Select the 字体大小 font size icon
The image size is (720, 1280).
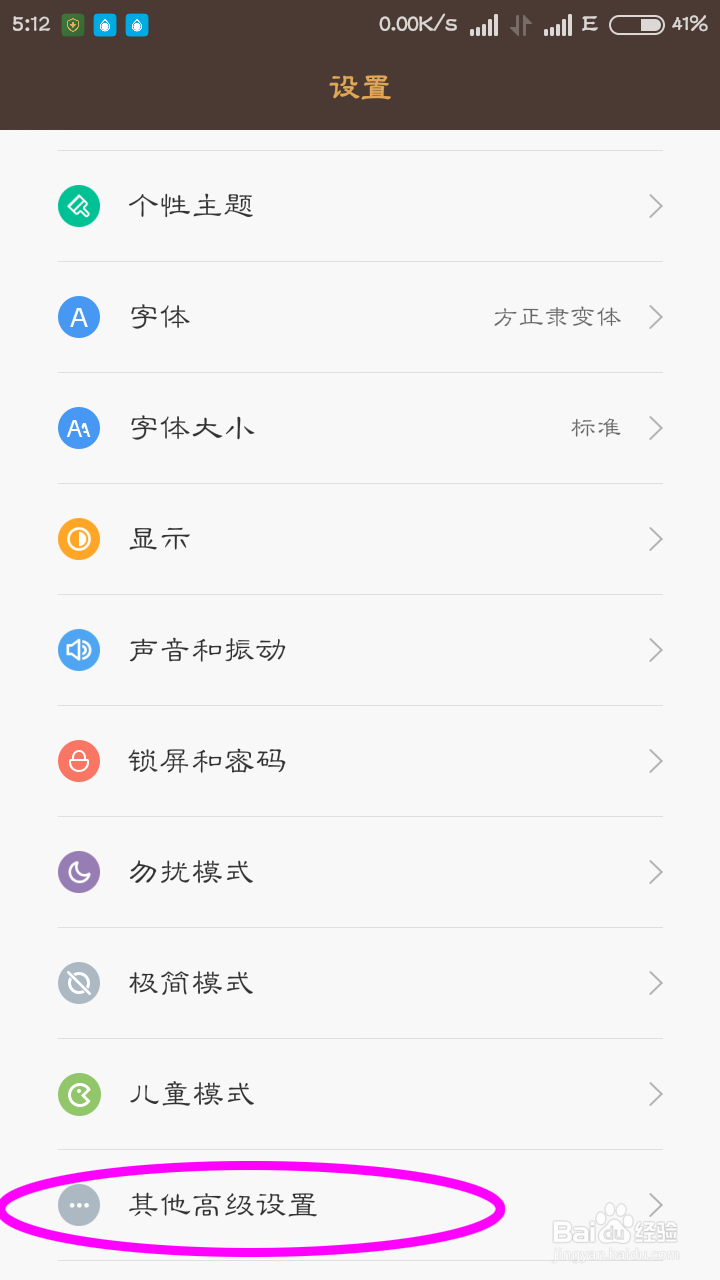coord(79,427)
